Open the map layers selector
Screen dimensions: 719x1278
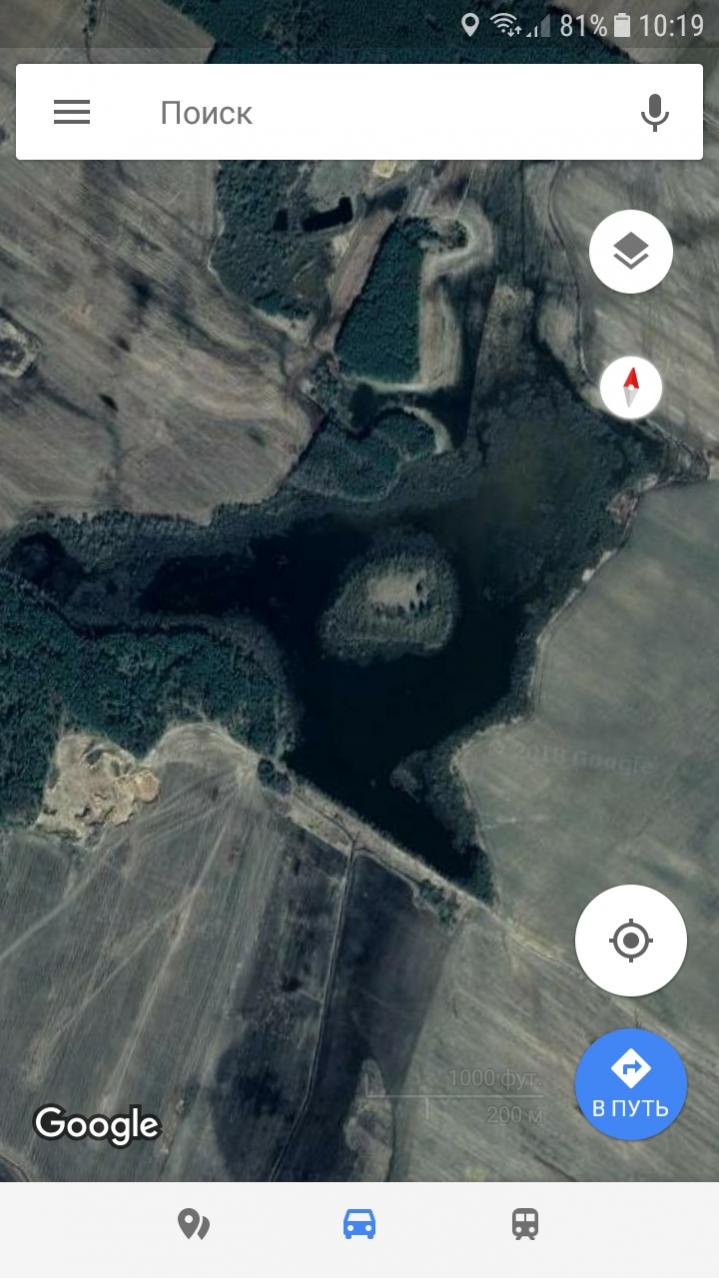[631, 252]
